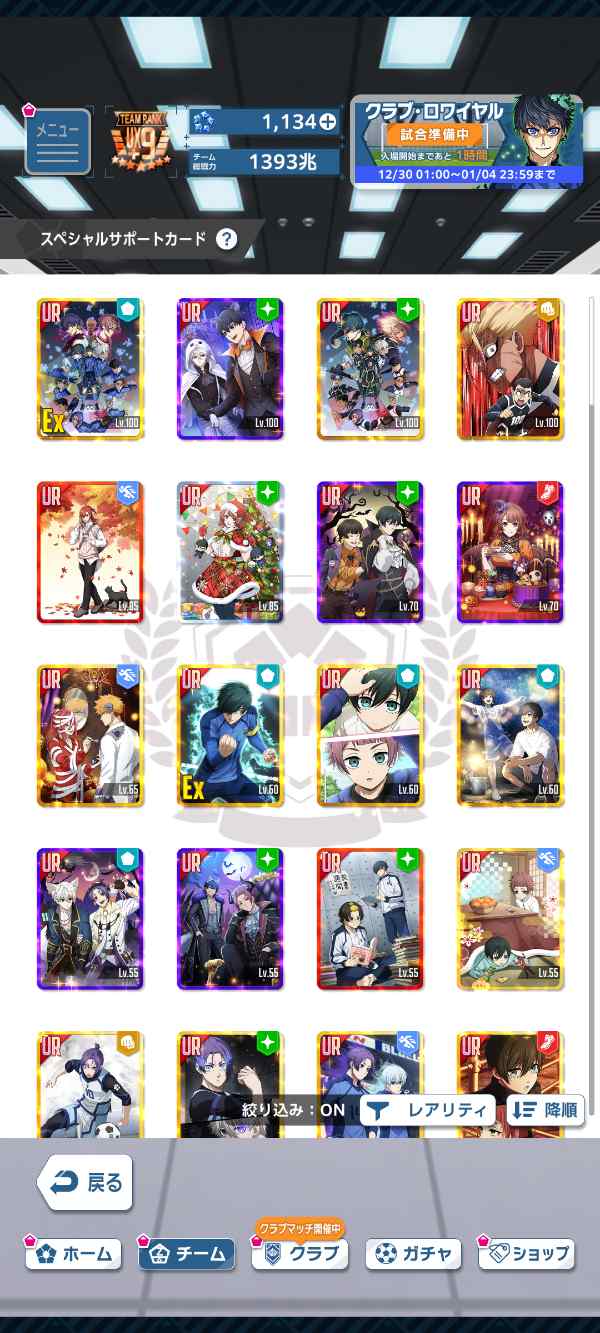Switch to the ホーム tab
The width and height of the screenshot is (600, 1333).
(74, 1253)
